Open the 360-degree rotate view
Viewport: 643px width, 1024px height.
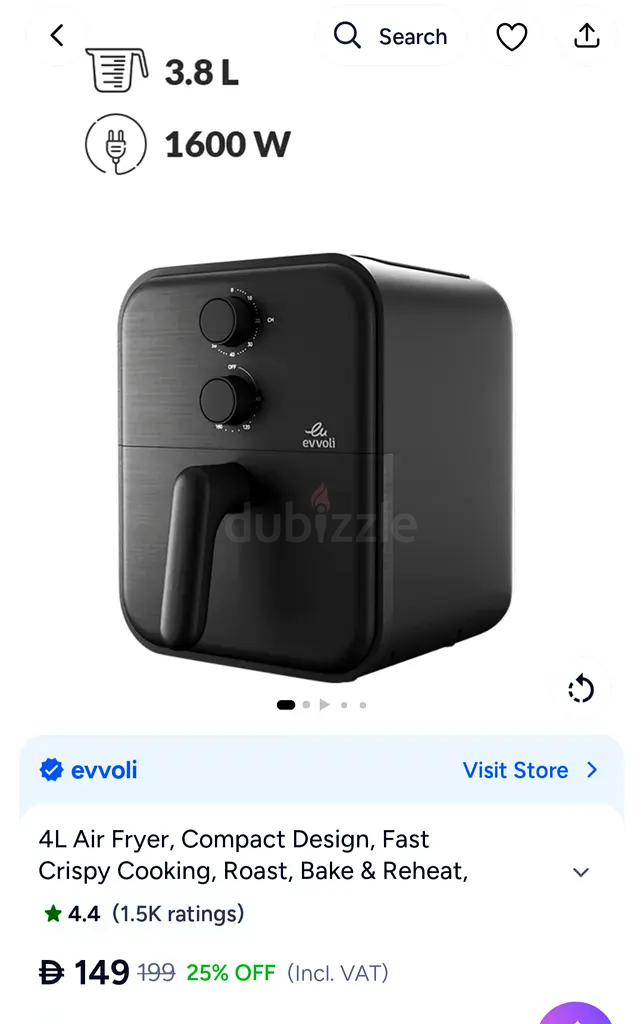click(581, 688)
